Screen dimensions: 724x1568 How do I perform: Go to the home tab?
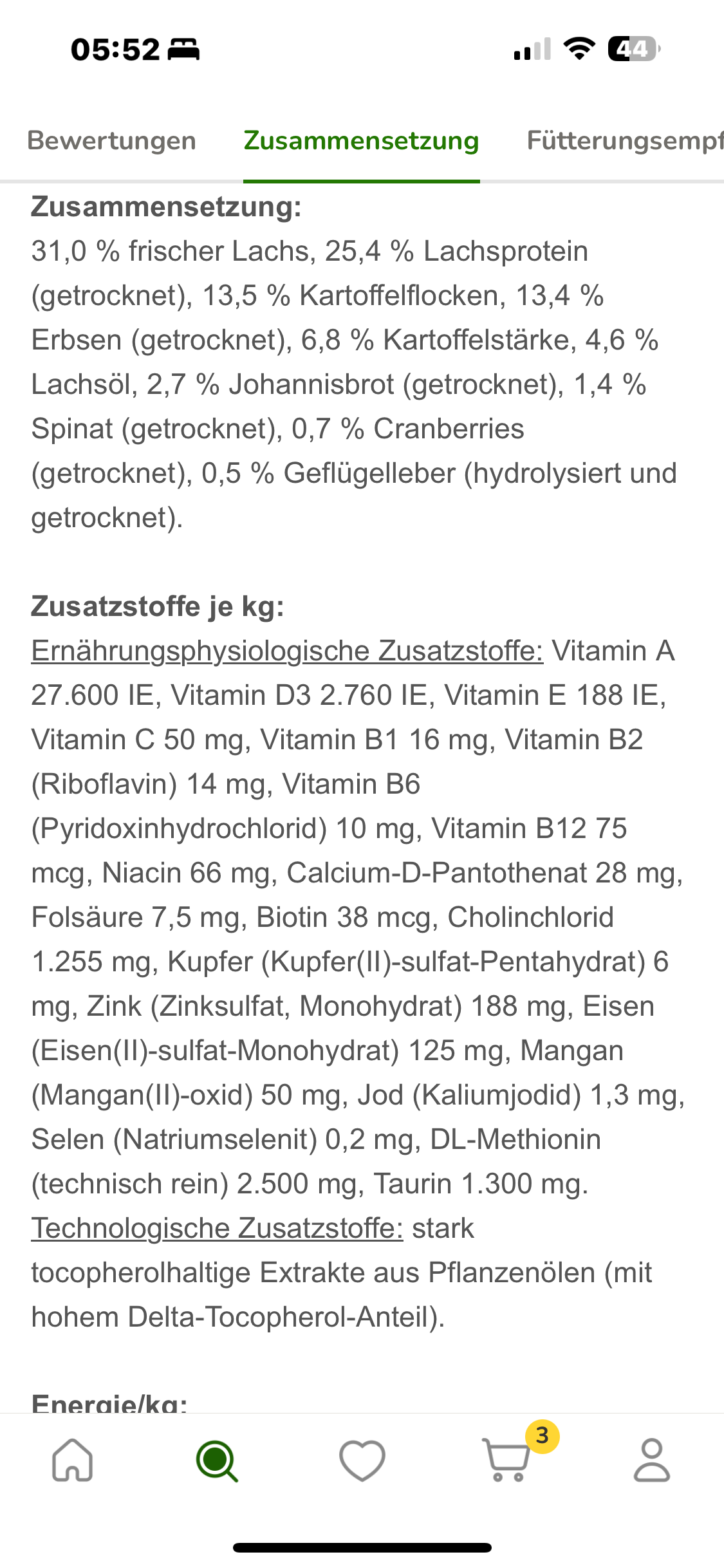click(x=72, y=1460)
